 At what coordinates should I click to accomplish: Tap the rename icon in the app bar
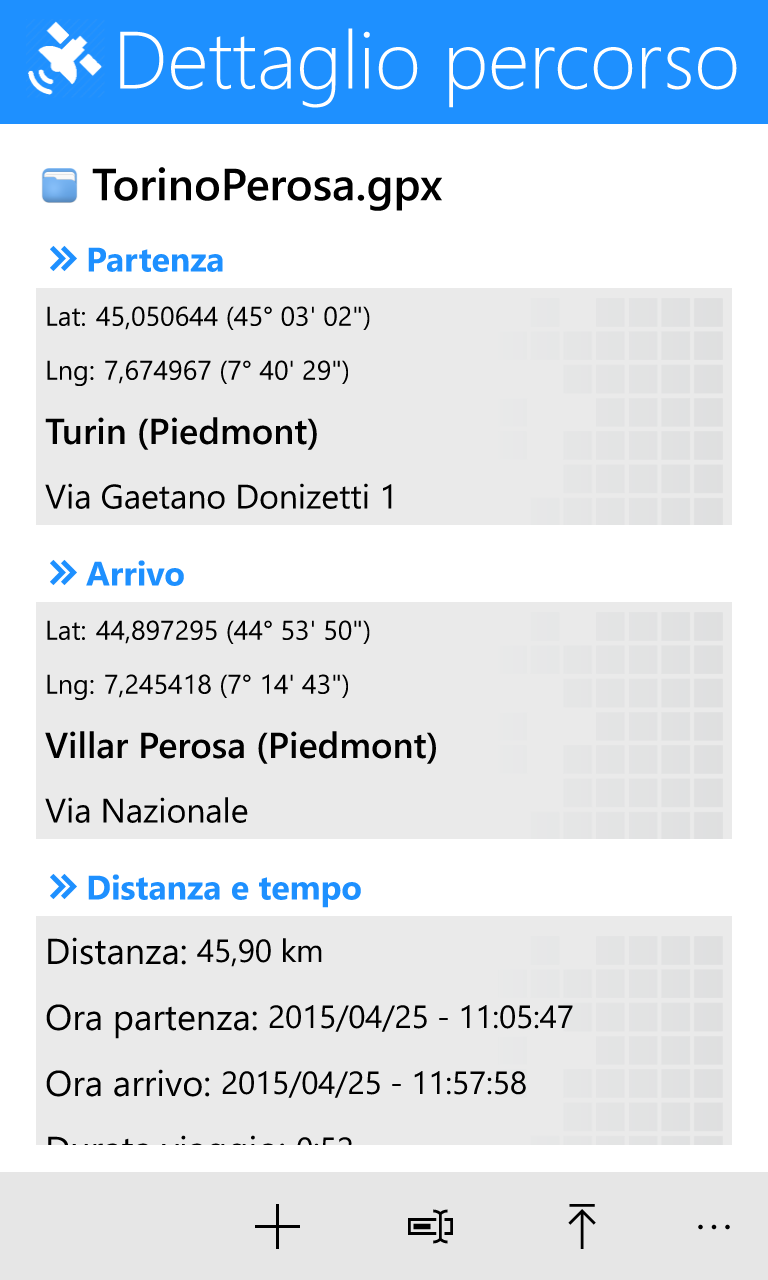[431, 1226]
